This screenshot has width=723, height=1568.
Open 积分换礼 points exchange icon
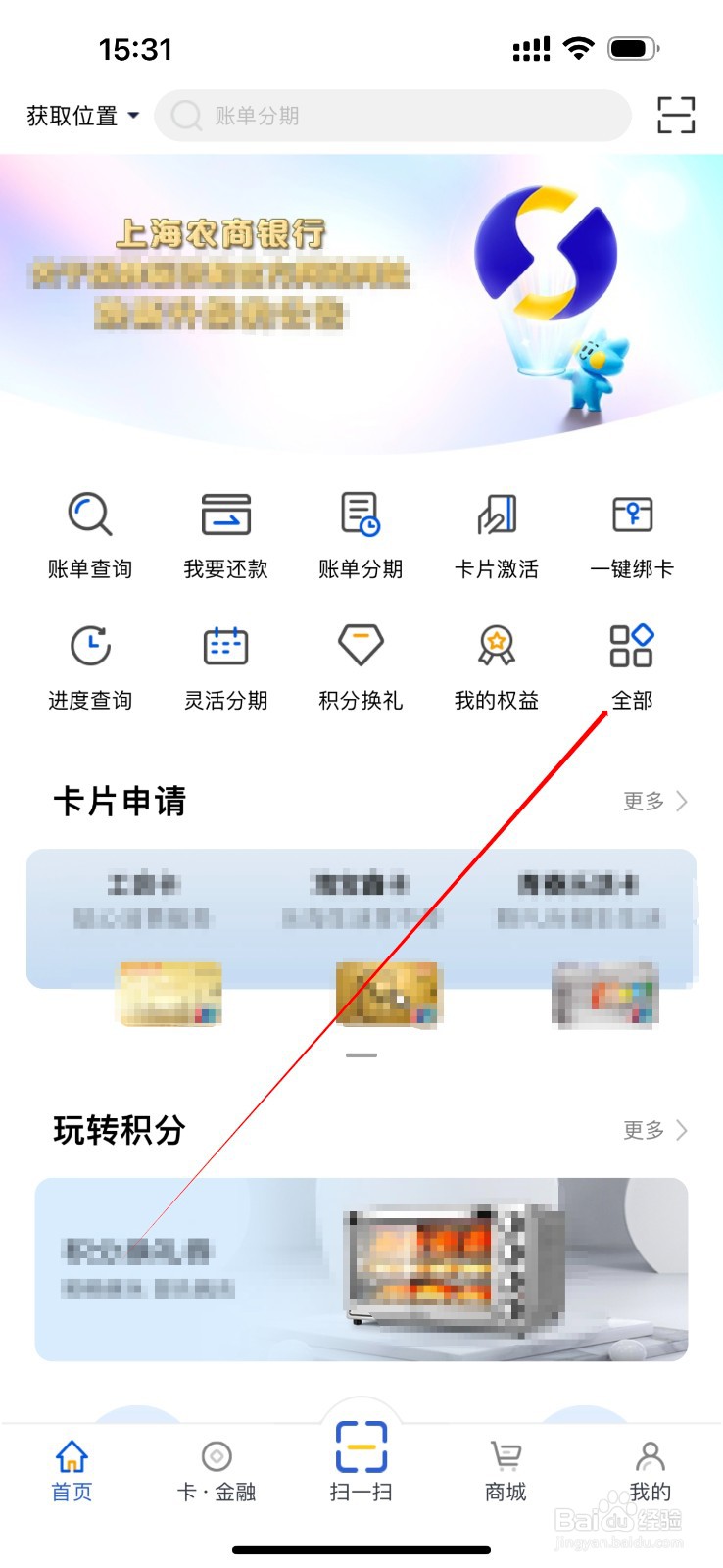pyautogui.click(x=360, y=666)
